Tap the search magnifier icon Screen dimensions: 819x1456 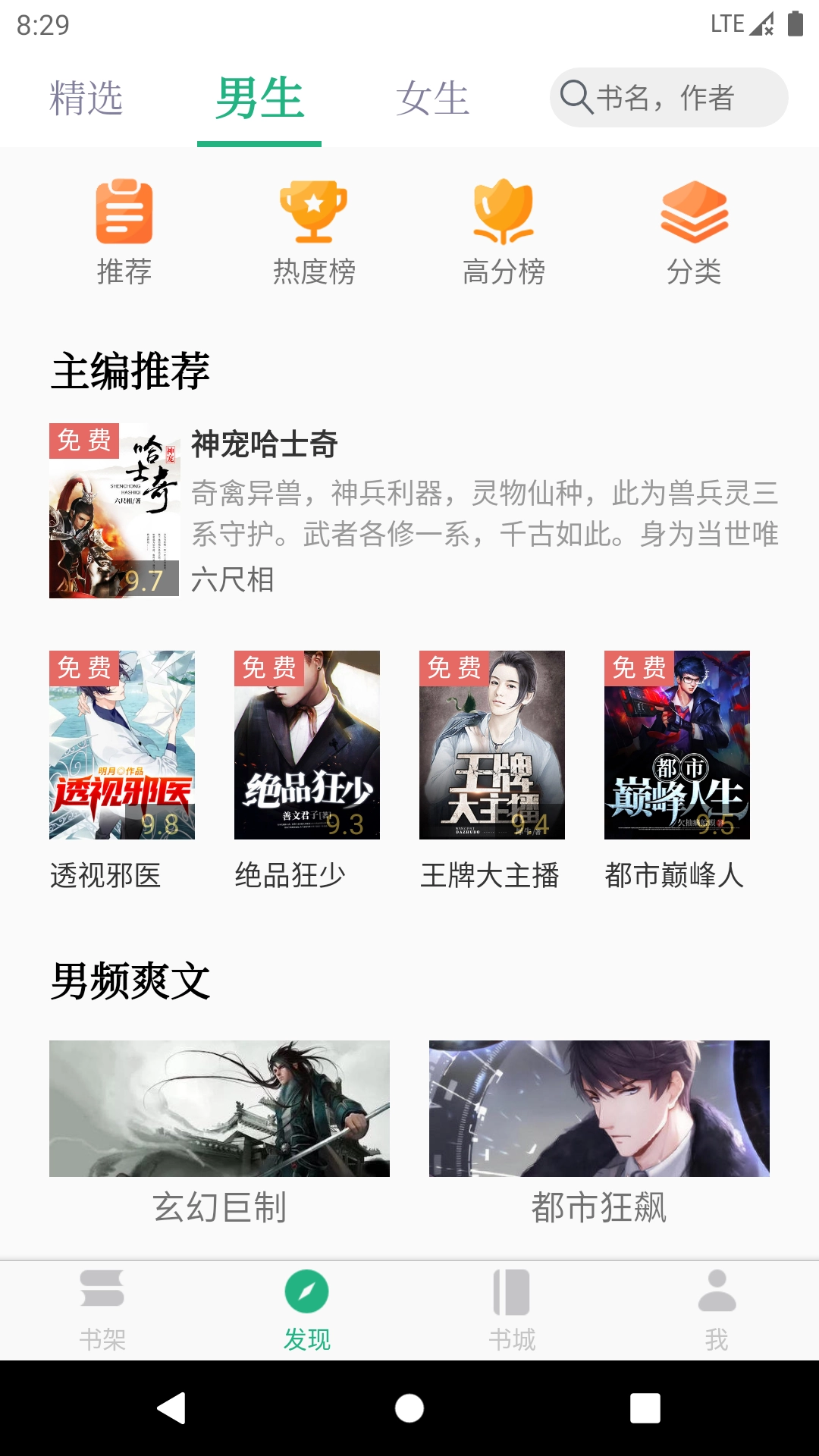[578, 97]
